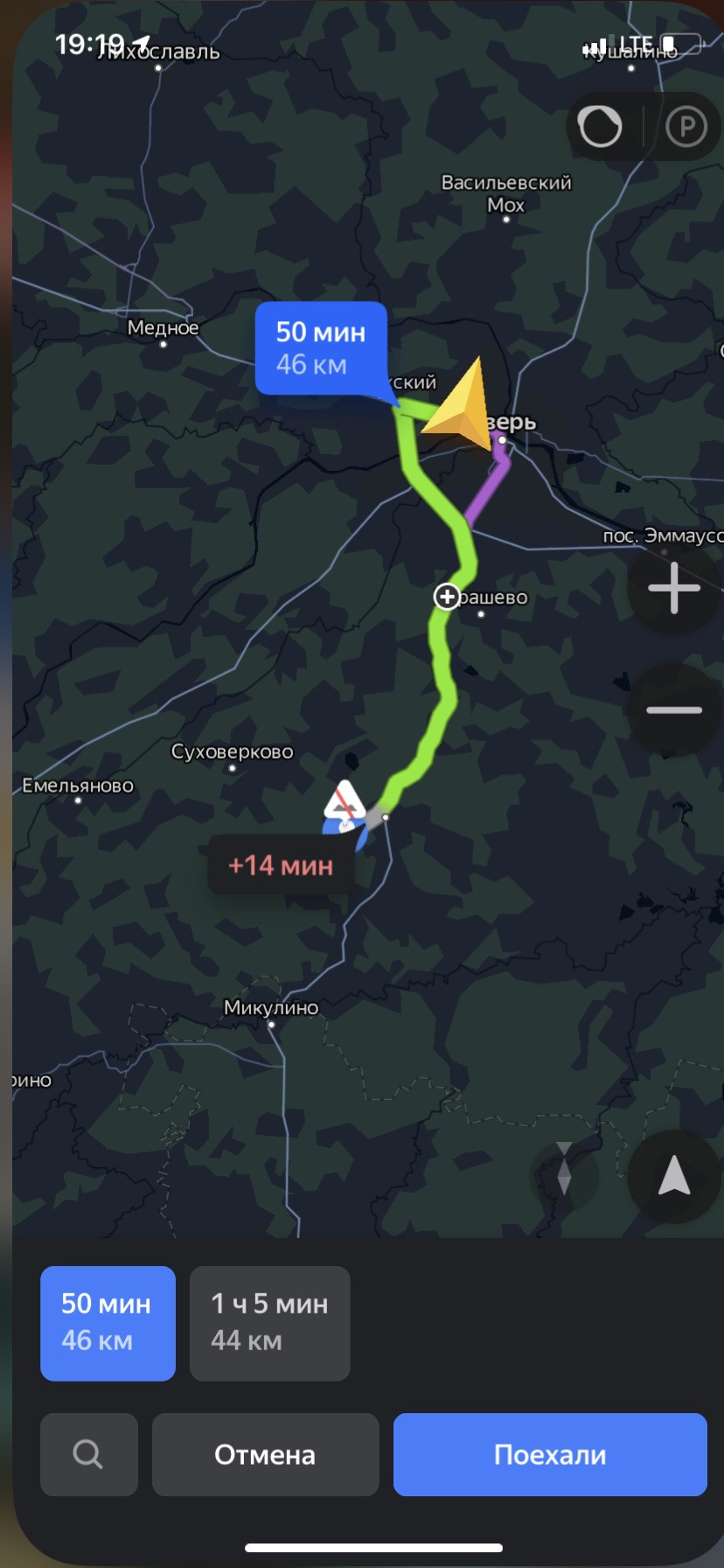The width and height of the screenshot is (724, 1568).
Task: Add a waypoint on the route
Action: click(447, 597)
